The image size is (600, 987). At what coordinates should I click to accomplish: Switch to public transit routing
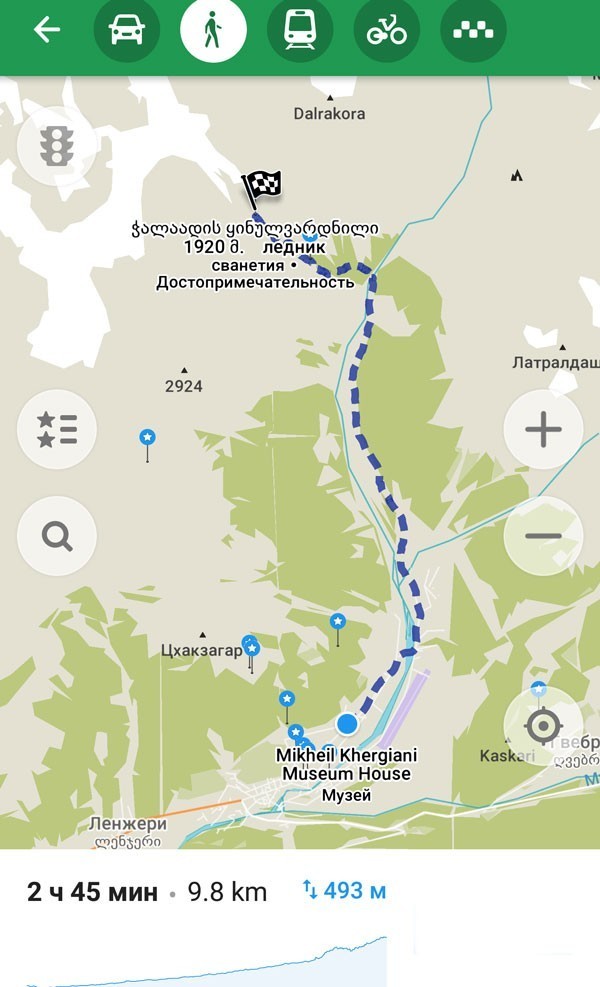[300, 30]
